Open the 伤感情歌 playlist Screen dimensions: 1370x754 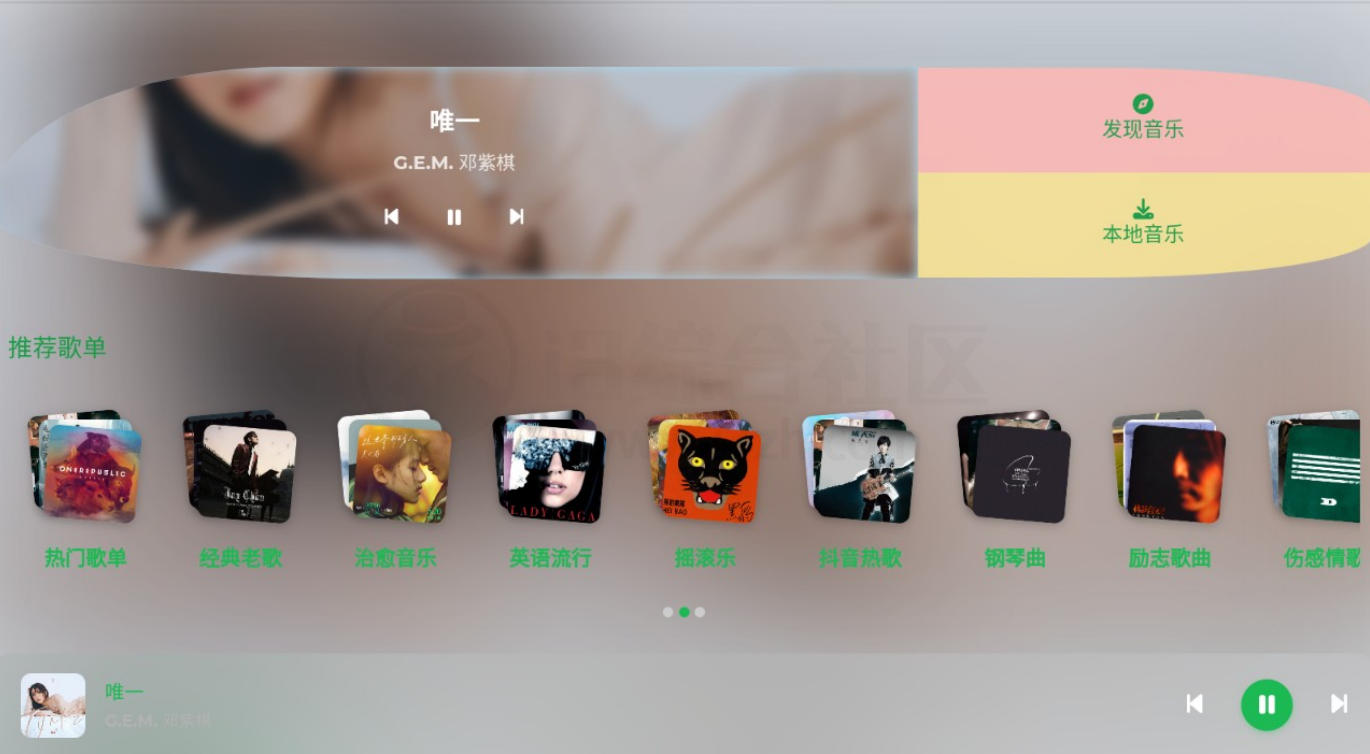(x=1318, y=468)
